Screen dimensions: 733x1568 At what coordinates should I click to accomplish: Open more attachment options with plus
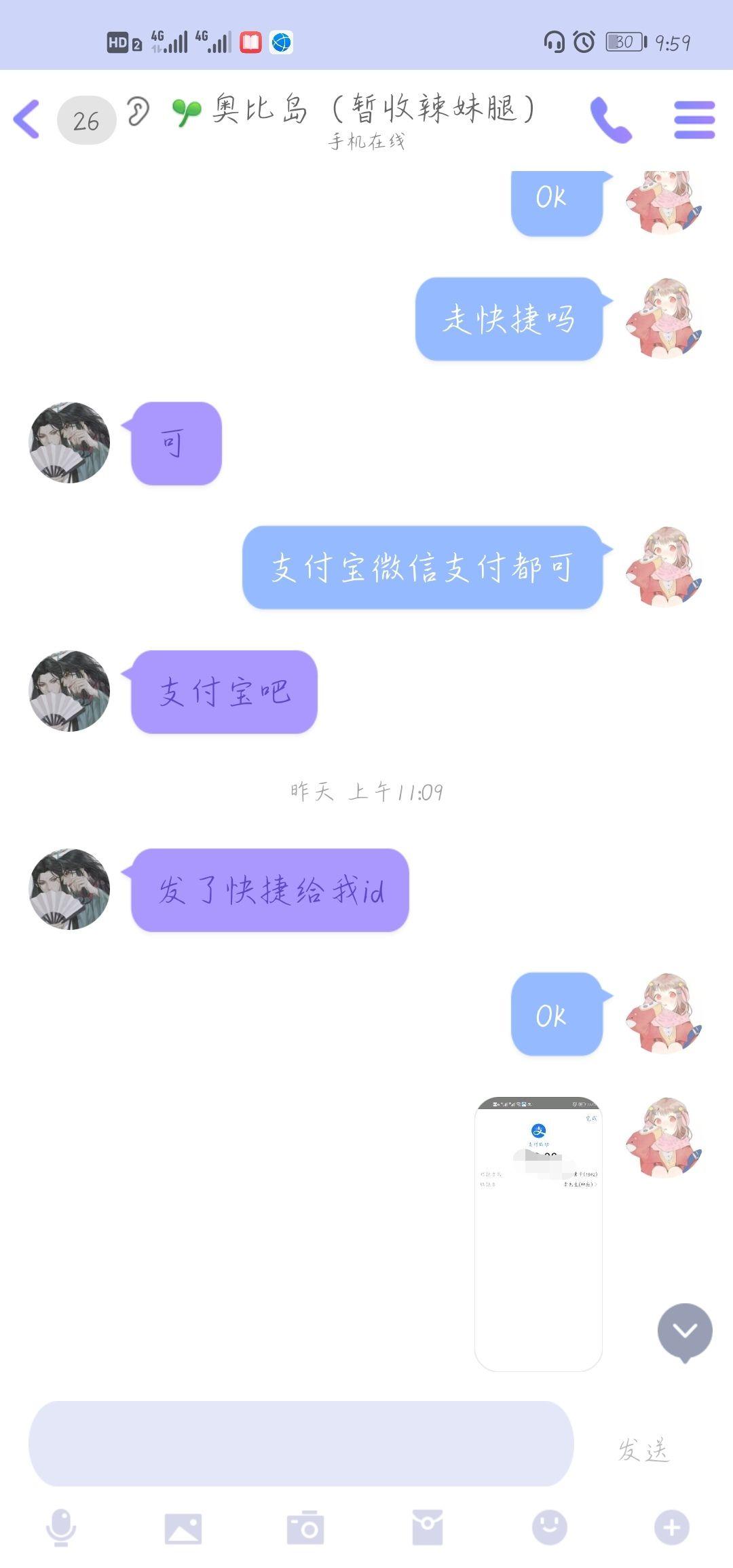671,1527
